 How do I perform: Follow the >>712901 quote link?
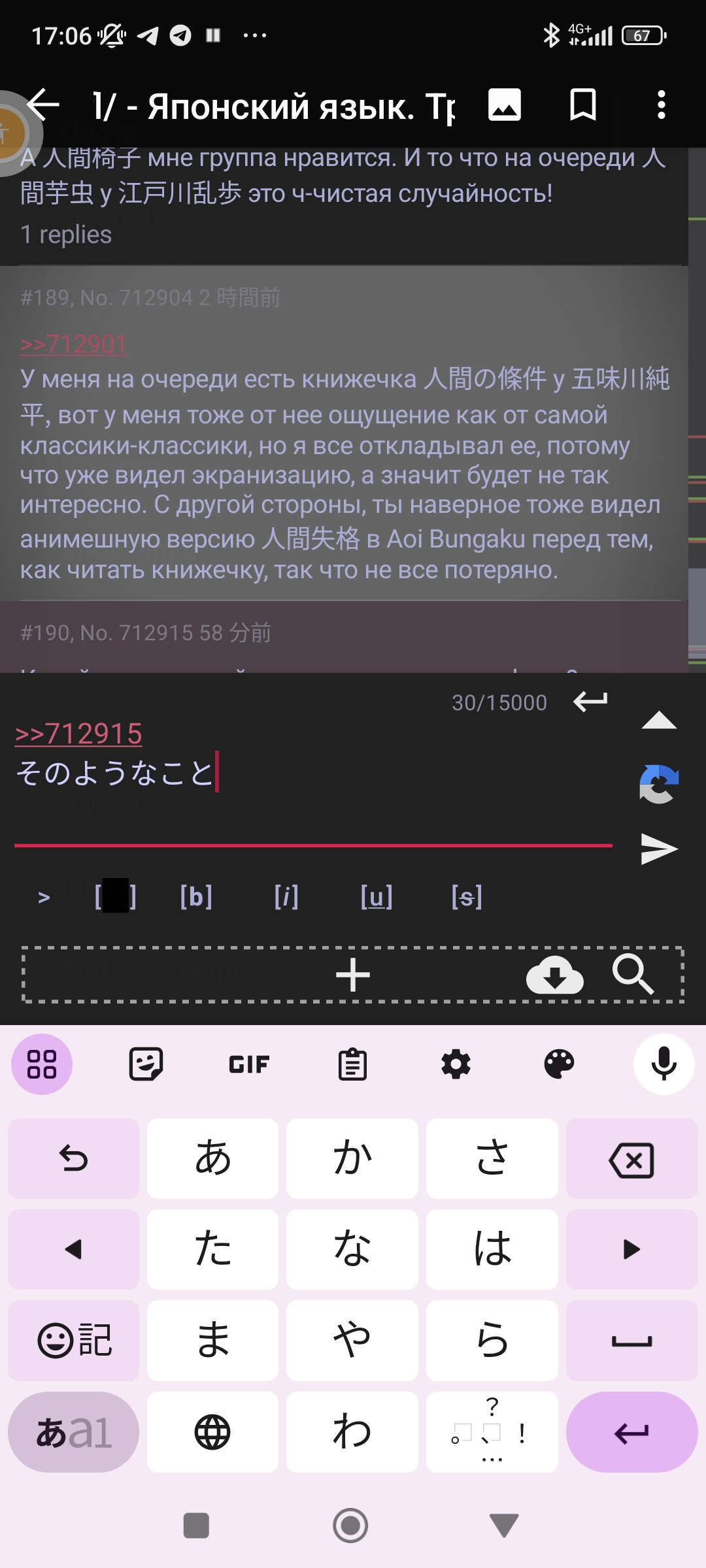pos(74,344)
